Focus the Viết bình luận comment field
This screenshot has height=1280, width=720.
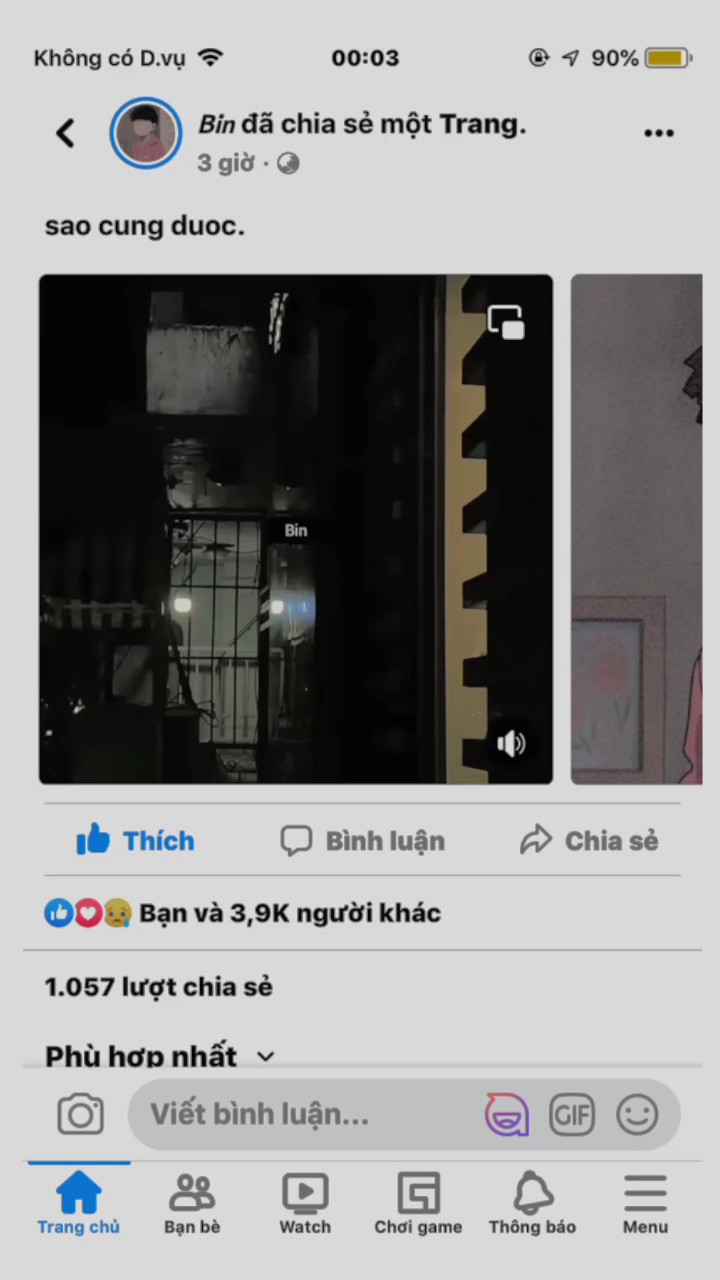[x=300, y=1114]
